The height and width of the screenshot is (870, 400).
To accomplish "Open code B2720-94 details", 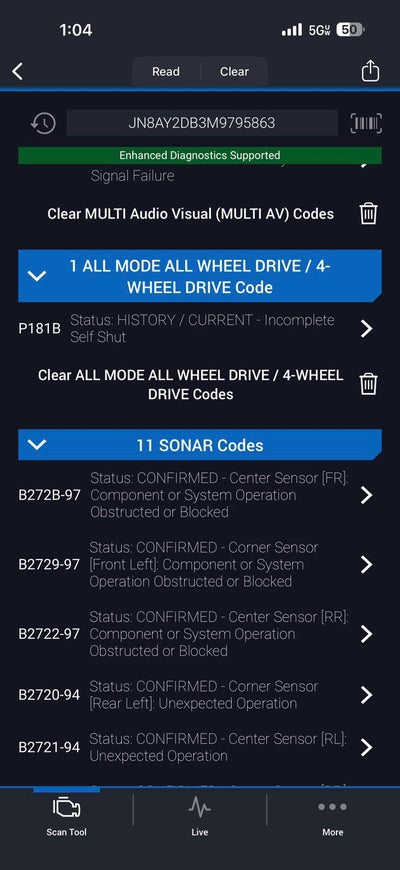I will [200, 695].
